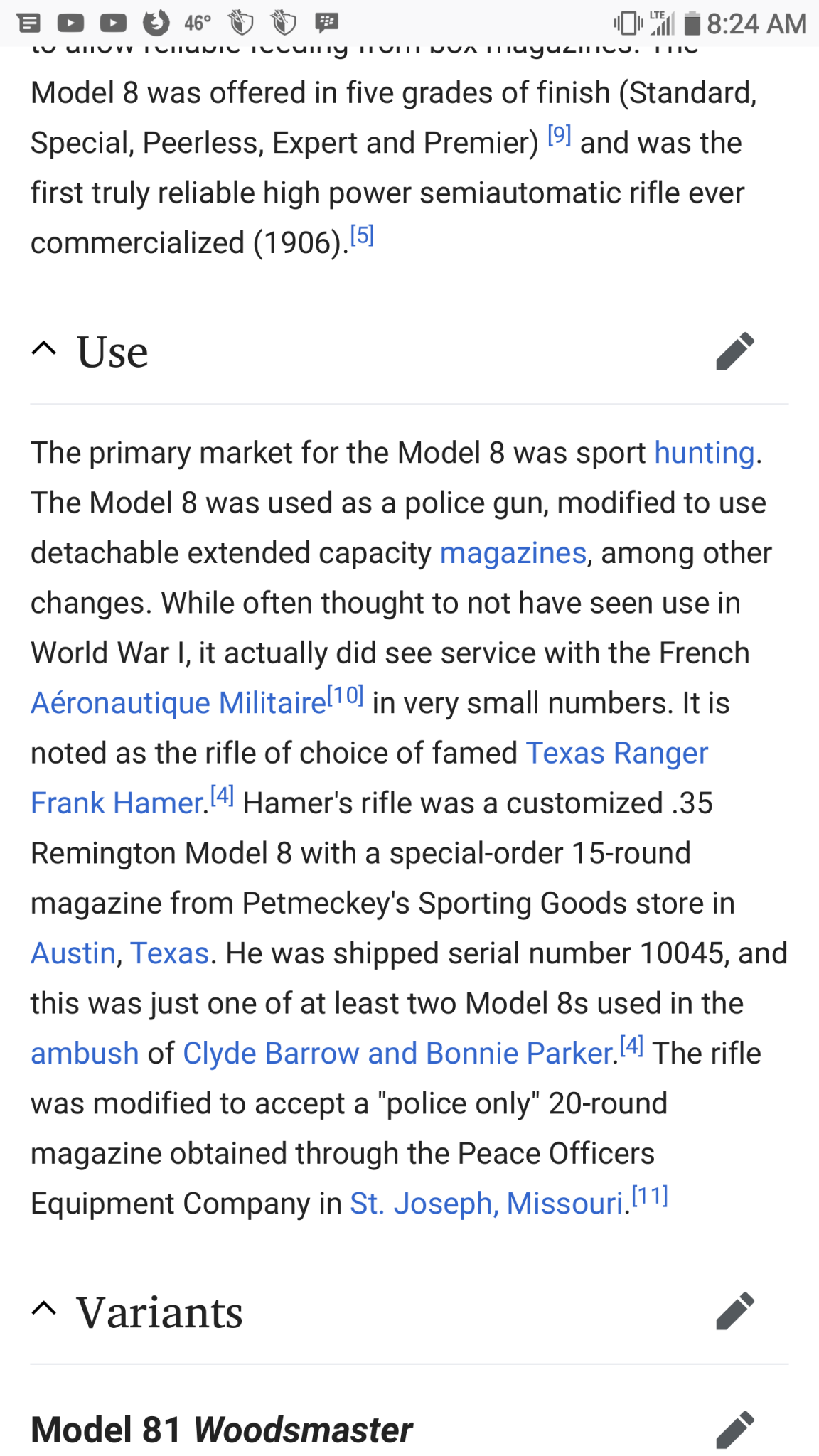
Task: Open the Aéronautique Militaire article
Action: (x=178, y=703)
